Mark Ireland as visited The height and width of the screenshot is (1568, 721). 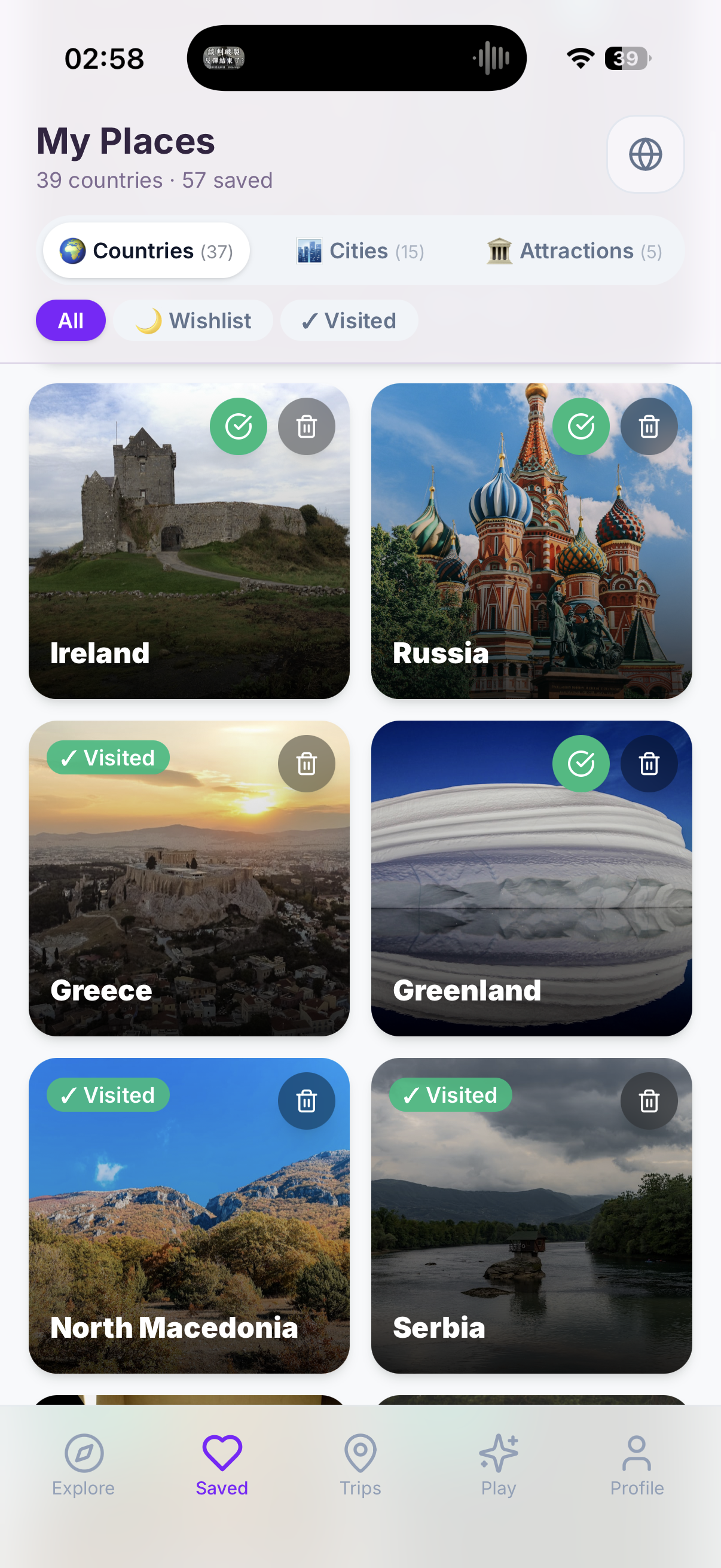click(x=239, y=427)
